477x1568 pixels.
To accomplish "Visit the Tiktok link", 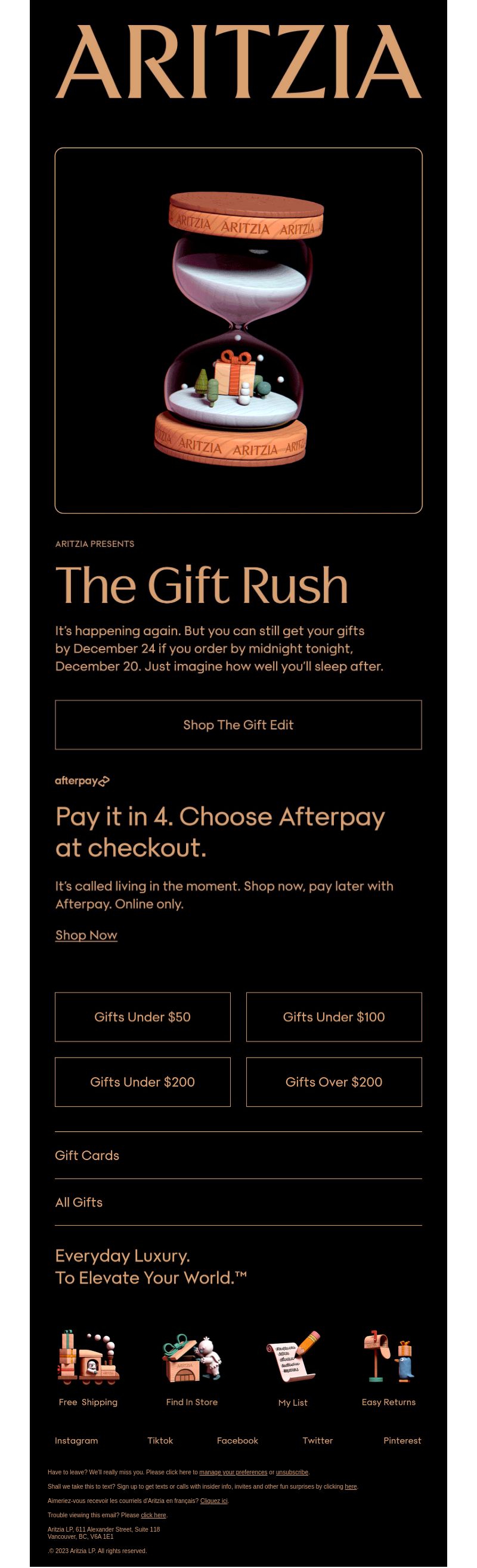I will [160, 1440].
